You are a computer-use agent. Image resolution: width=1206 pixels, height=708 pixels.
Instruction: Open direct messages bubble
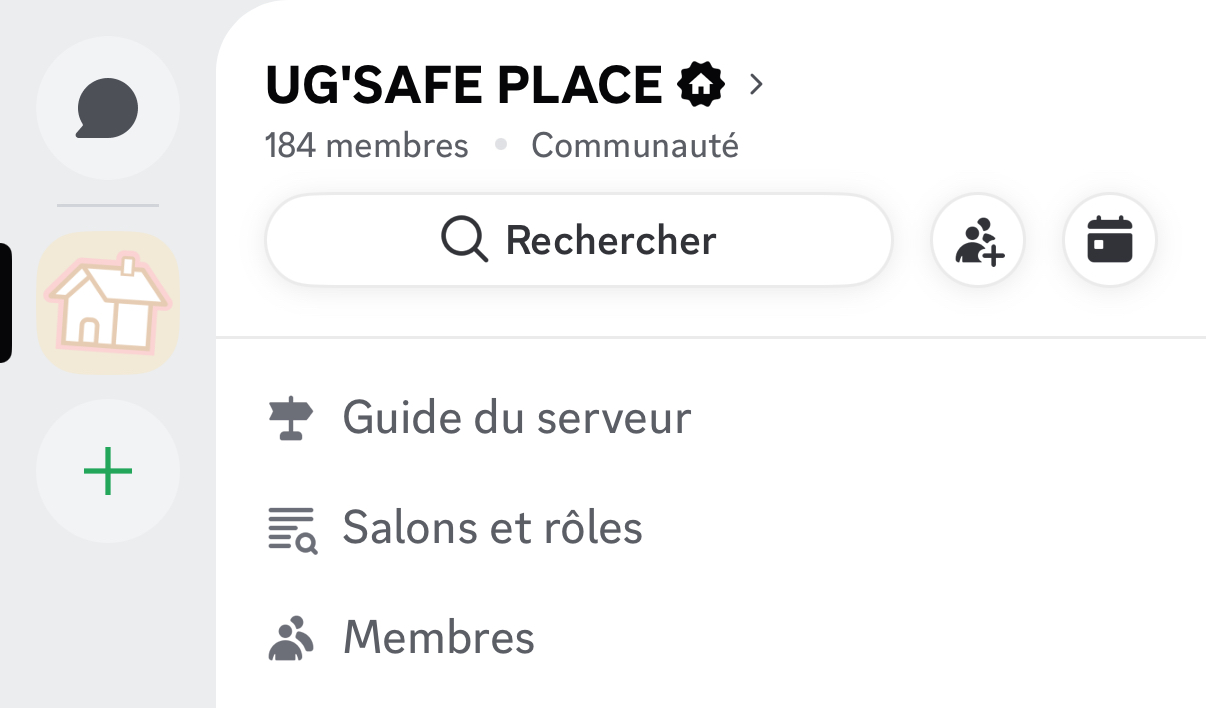107,108
